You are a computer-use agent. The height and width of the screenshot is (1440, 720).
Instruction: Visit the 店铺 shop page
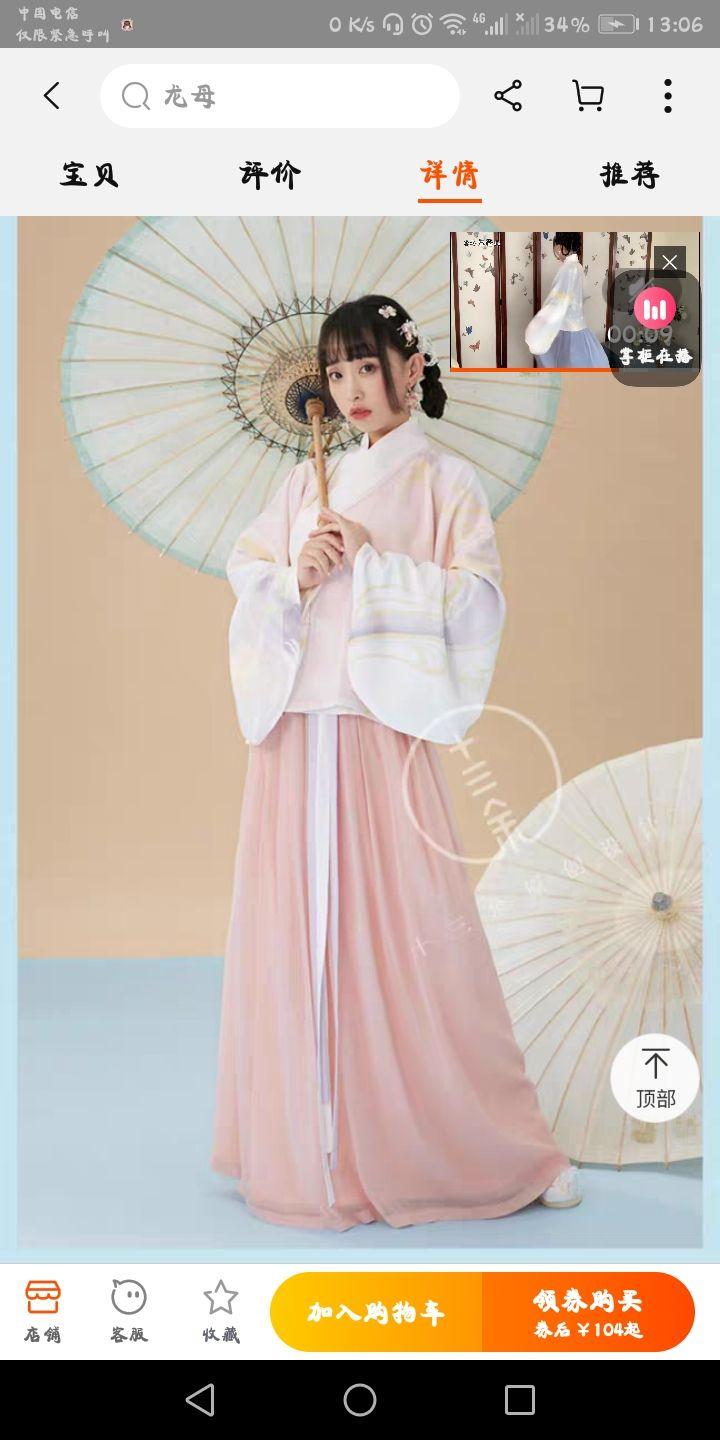point(43,1312)
